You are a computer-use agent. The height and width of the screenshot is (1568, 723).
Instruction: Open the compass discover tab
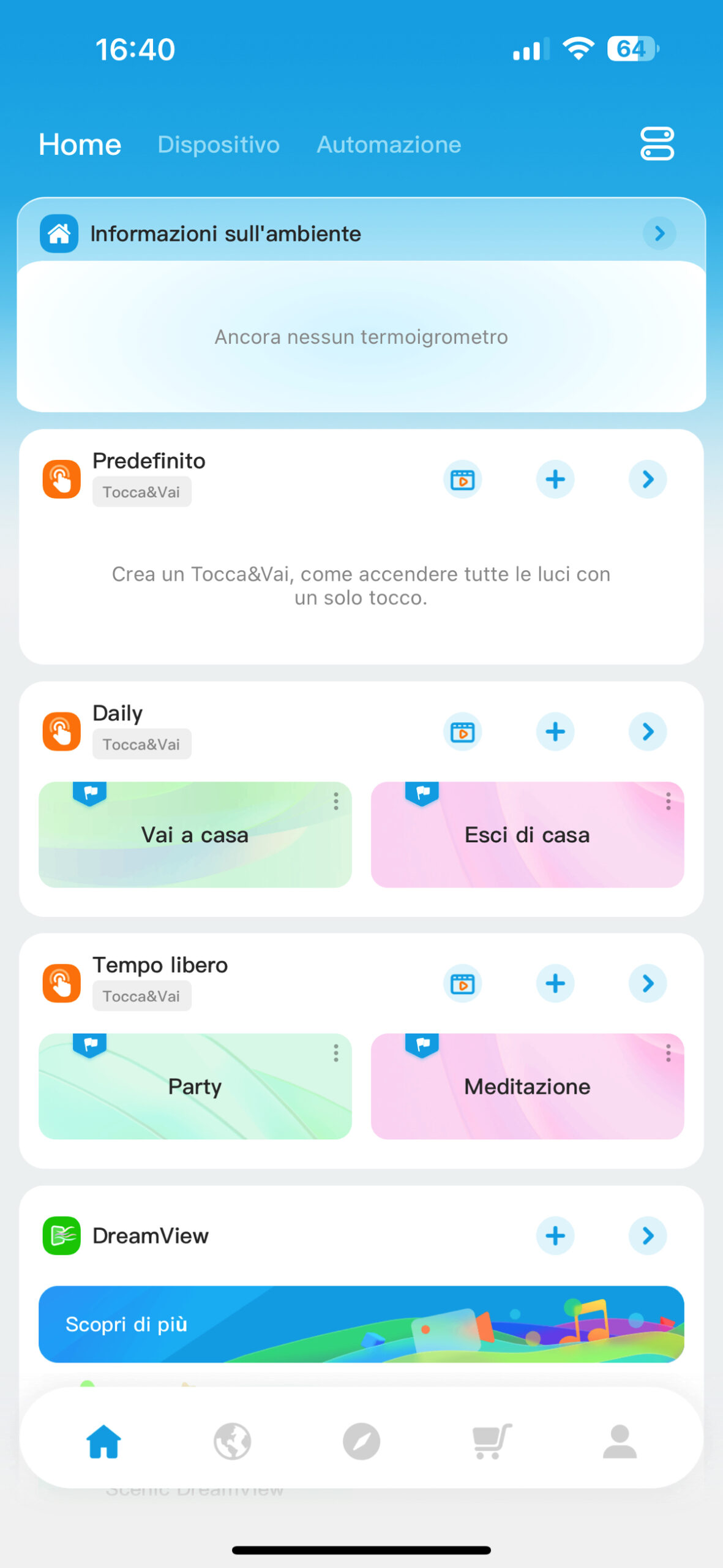point(361,1441)
